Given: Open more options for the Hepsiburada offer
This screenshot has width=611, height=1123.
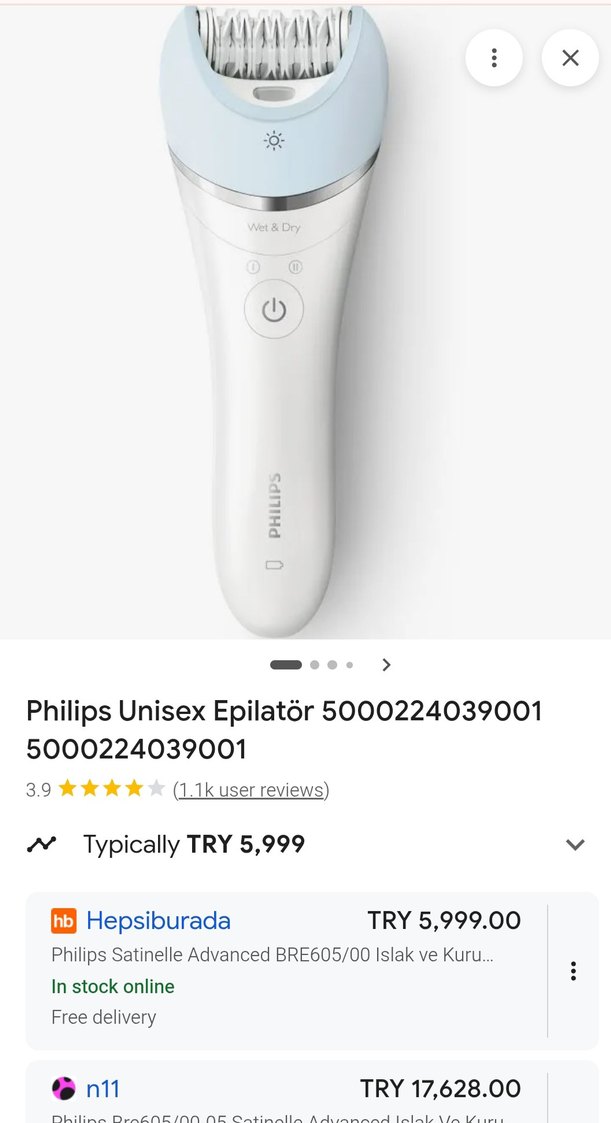Looking at the screenshot, I should tap(573, 971).
